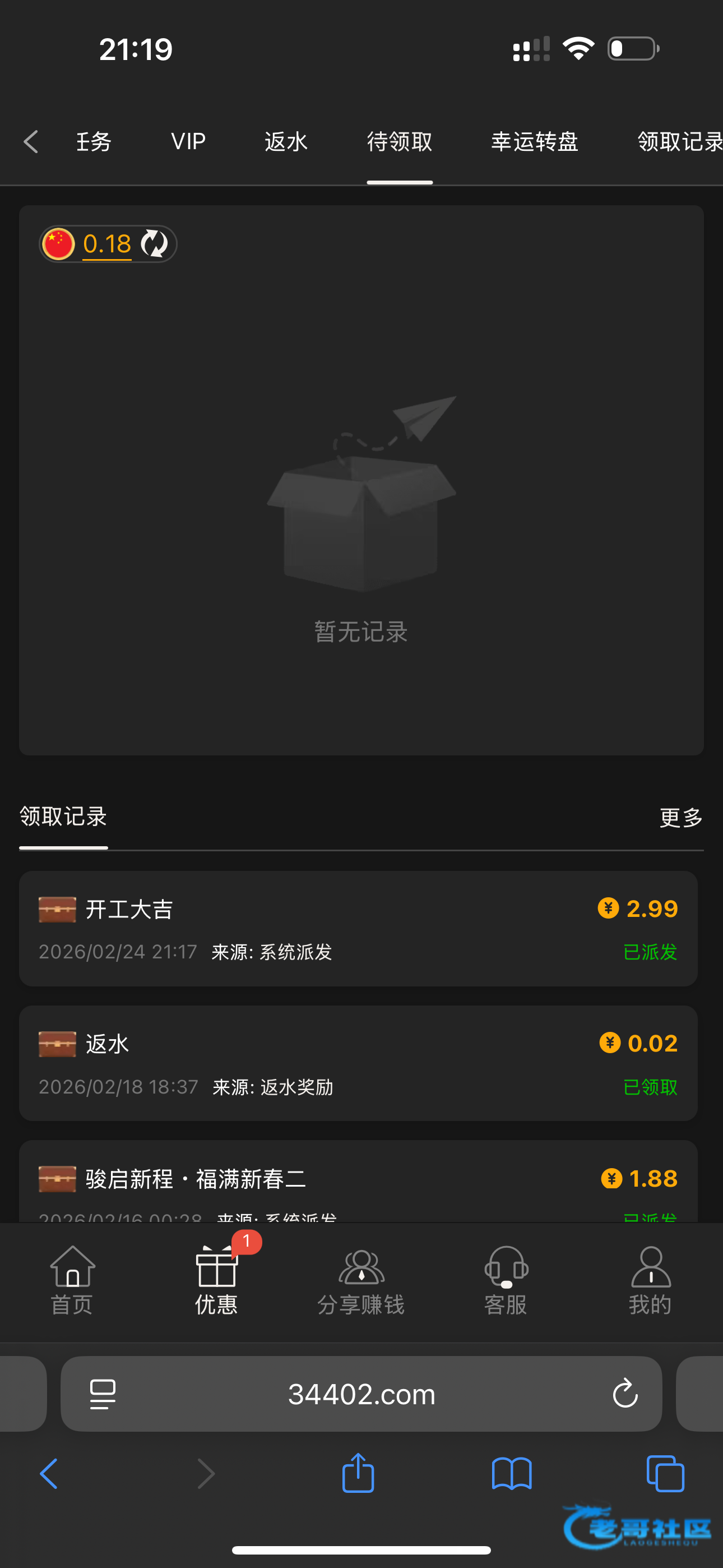This screenshot has height=1568, width=723.
Task: Switch to the VIP tab
Action: pyautogui.click(x=188, y=142)
